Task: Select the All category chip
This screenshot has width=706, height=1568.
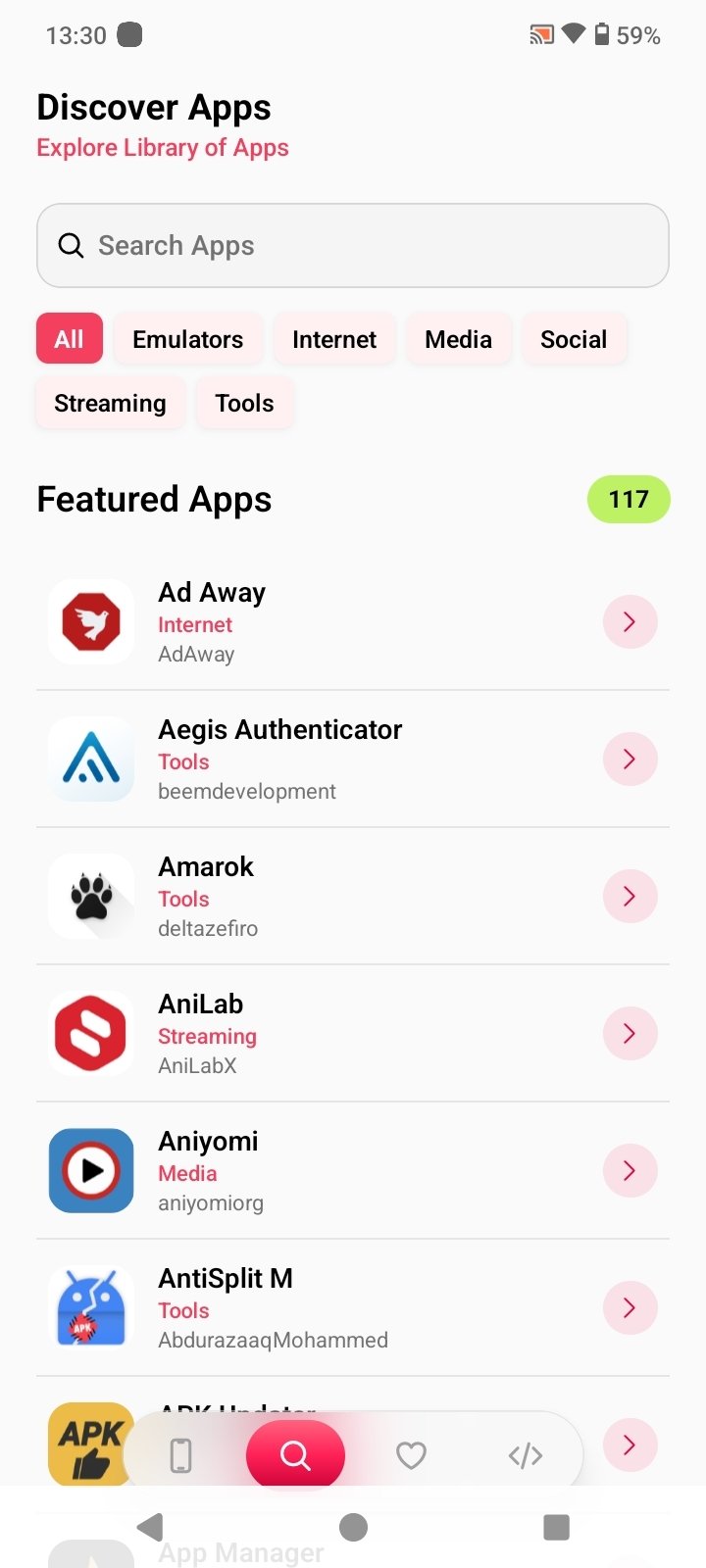Action: [x=69, y=339]
